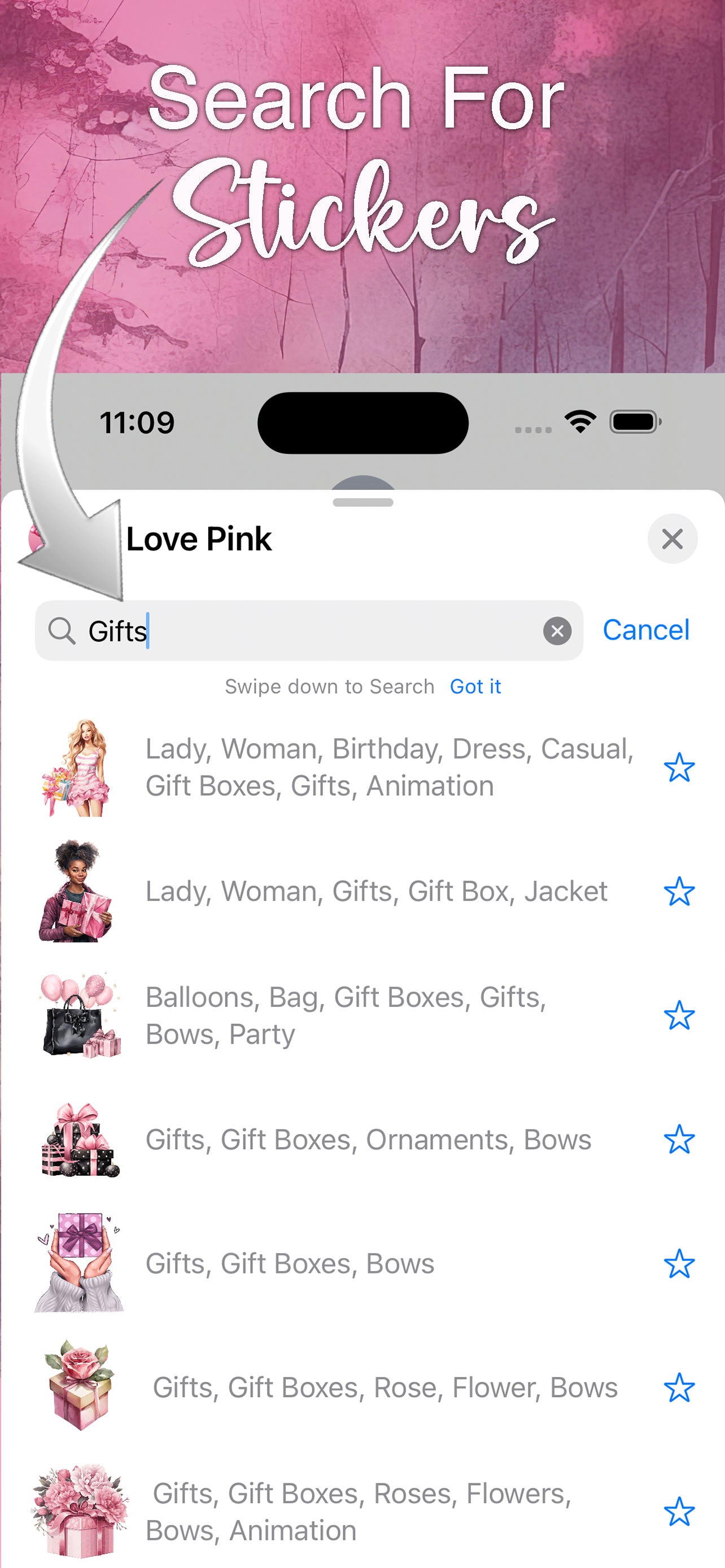Star the 'Gifts, Gift Boxes, Roses, Flowers, Bows, Animation' sticker
725x1568 pixels.
tap(680, 1512)
